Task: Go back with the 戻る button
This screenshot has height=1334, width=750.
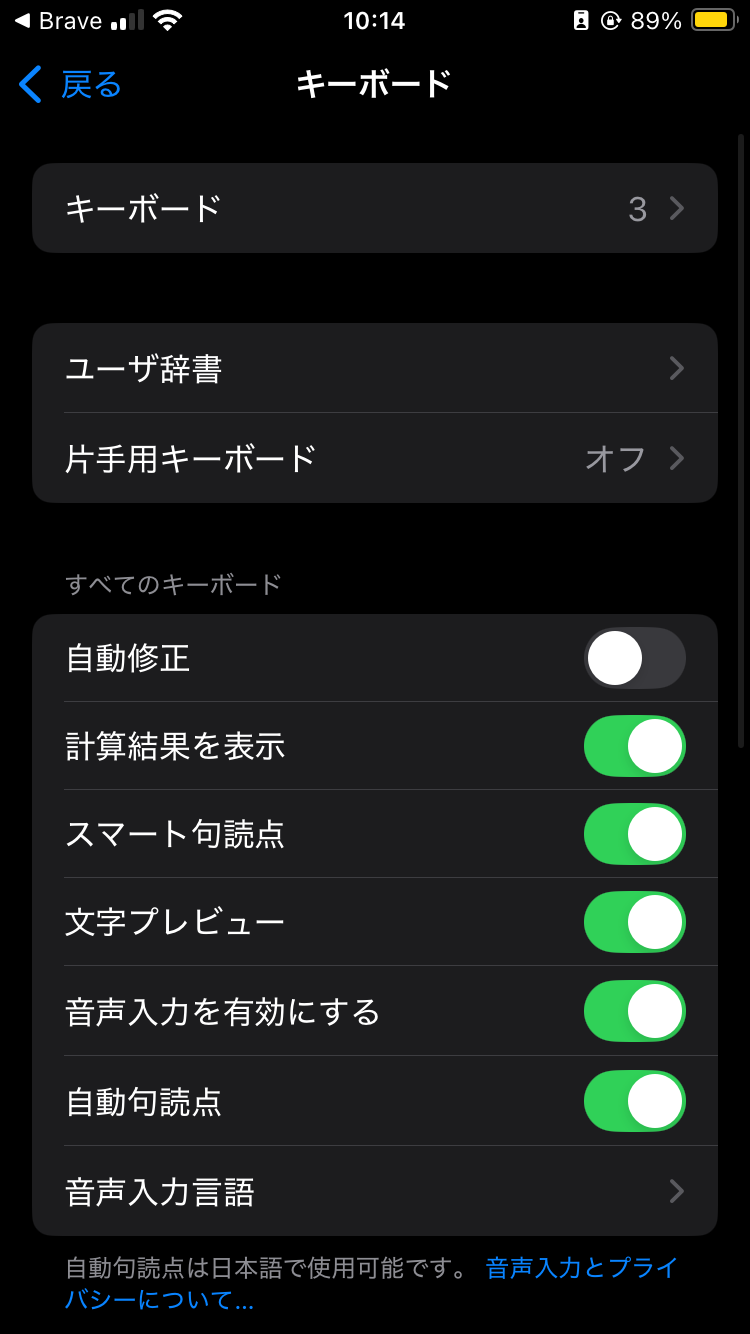Action: point(72,85)
